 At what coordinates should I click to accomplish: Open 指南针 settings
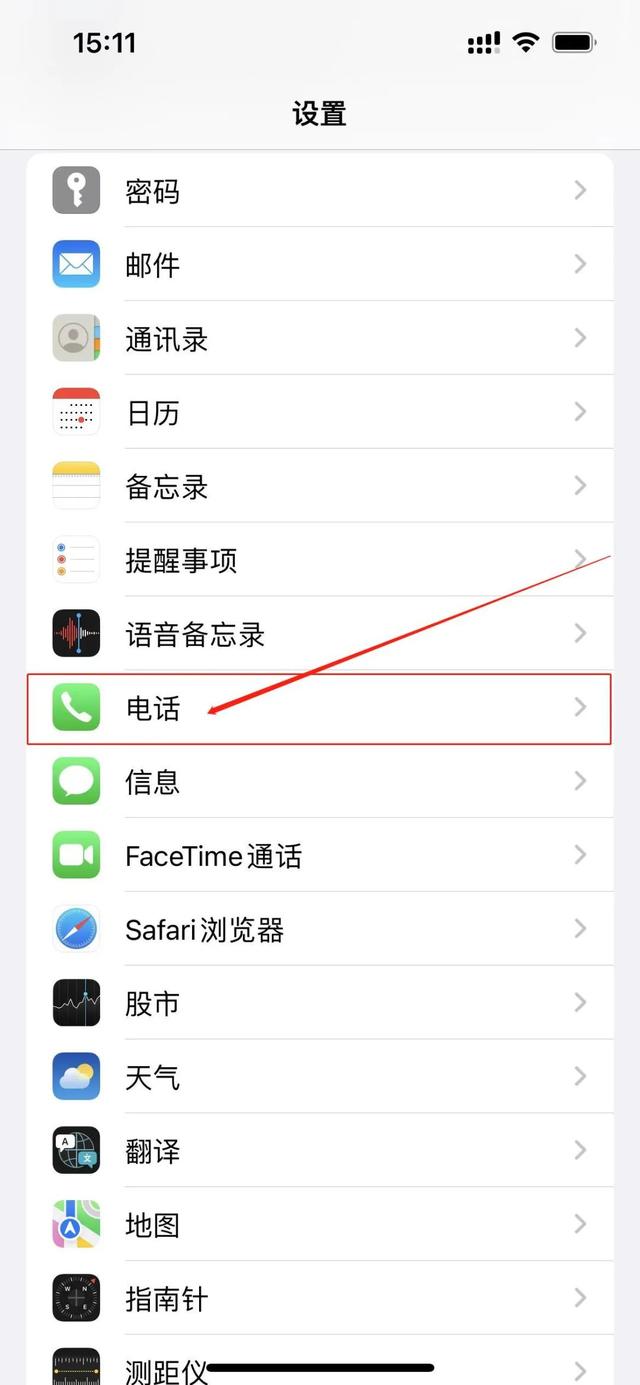point(320,1300)
